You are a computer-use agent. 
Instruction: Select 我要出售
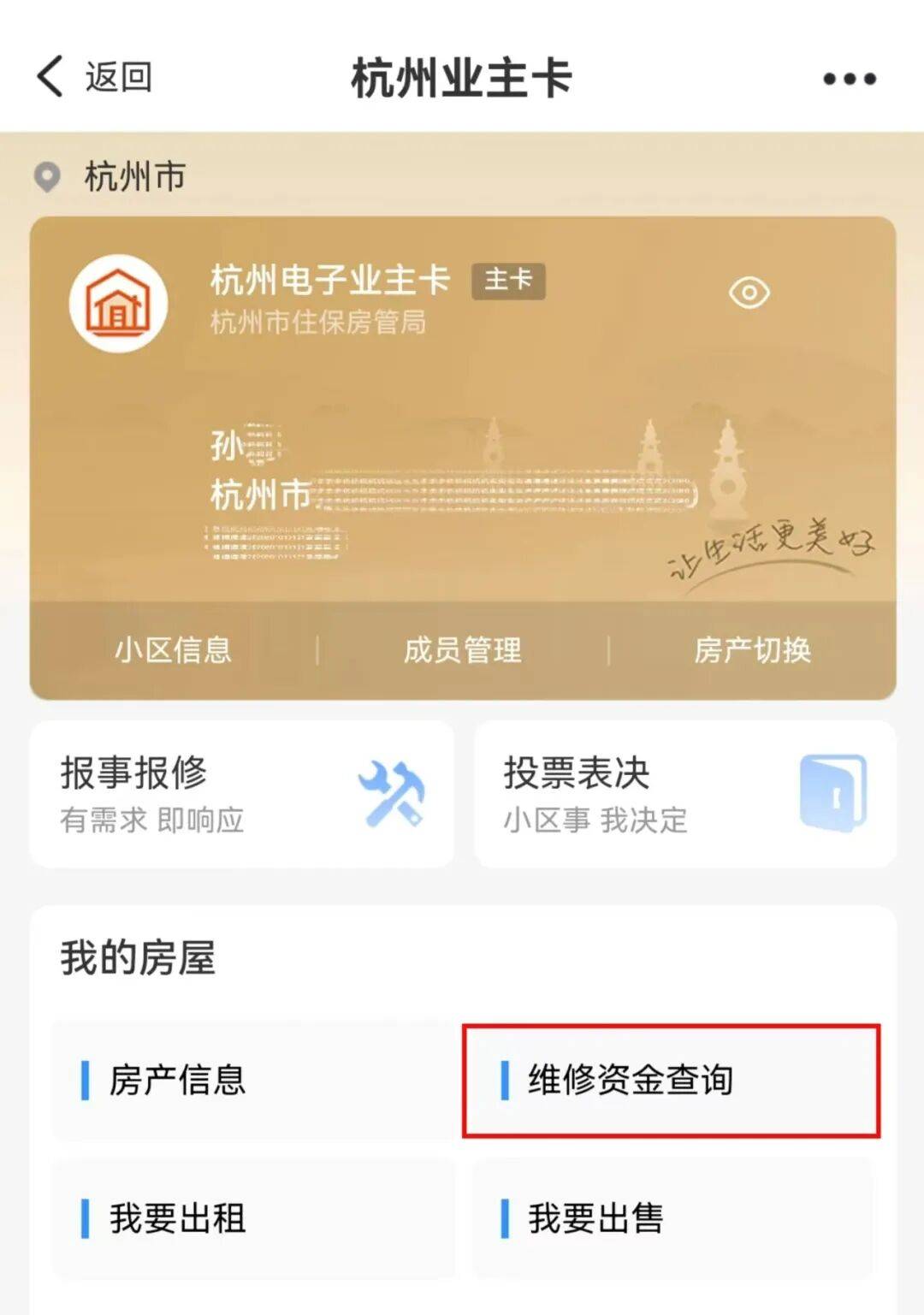671,1217
